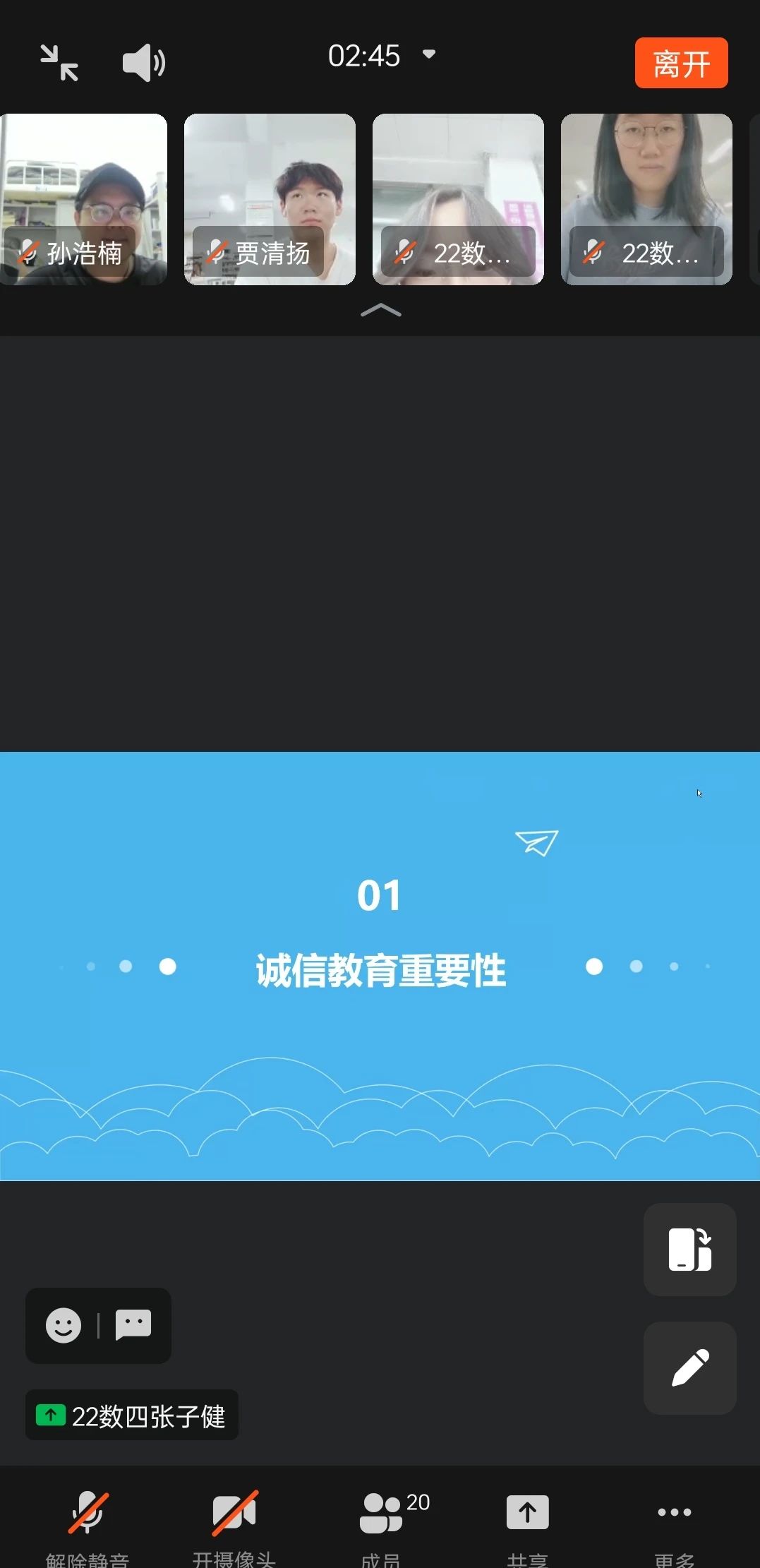Open 贾清扬's video tile

coord(270,199)
